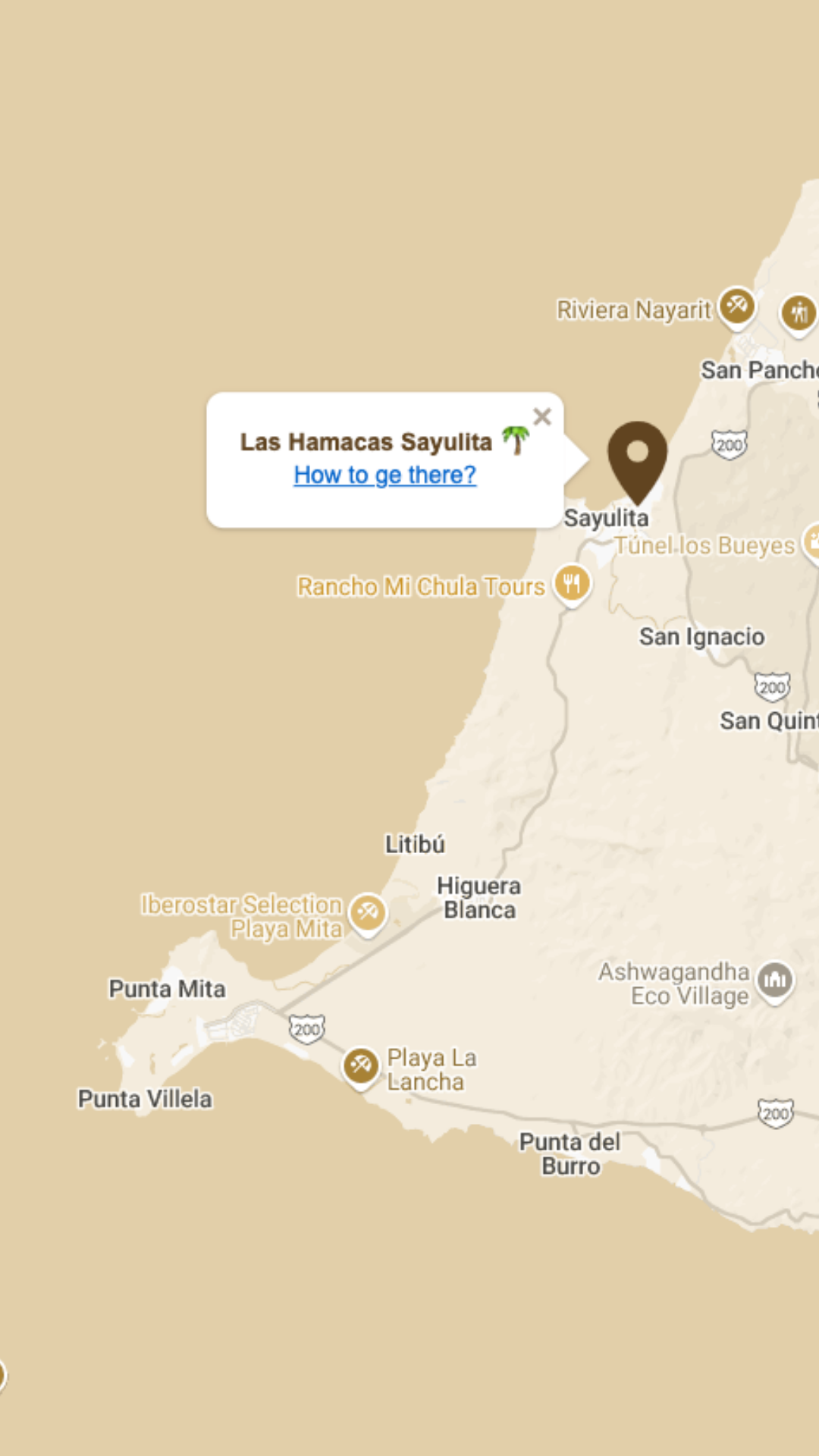Open the Rancho Mi Chula Tours marker
819x1456 pixels.
572,584
